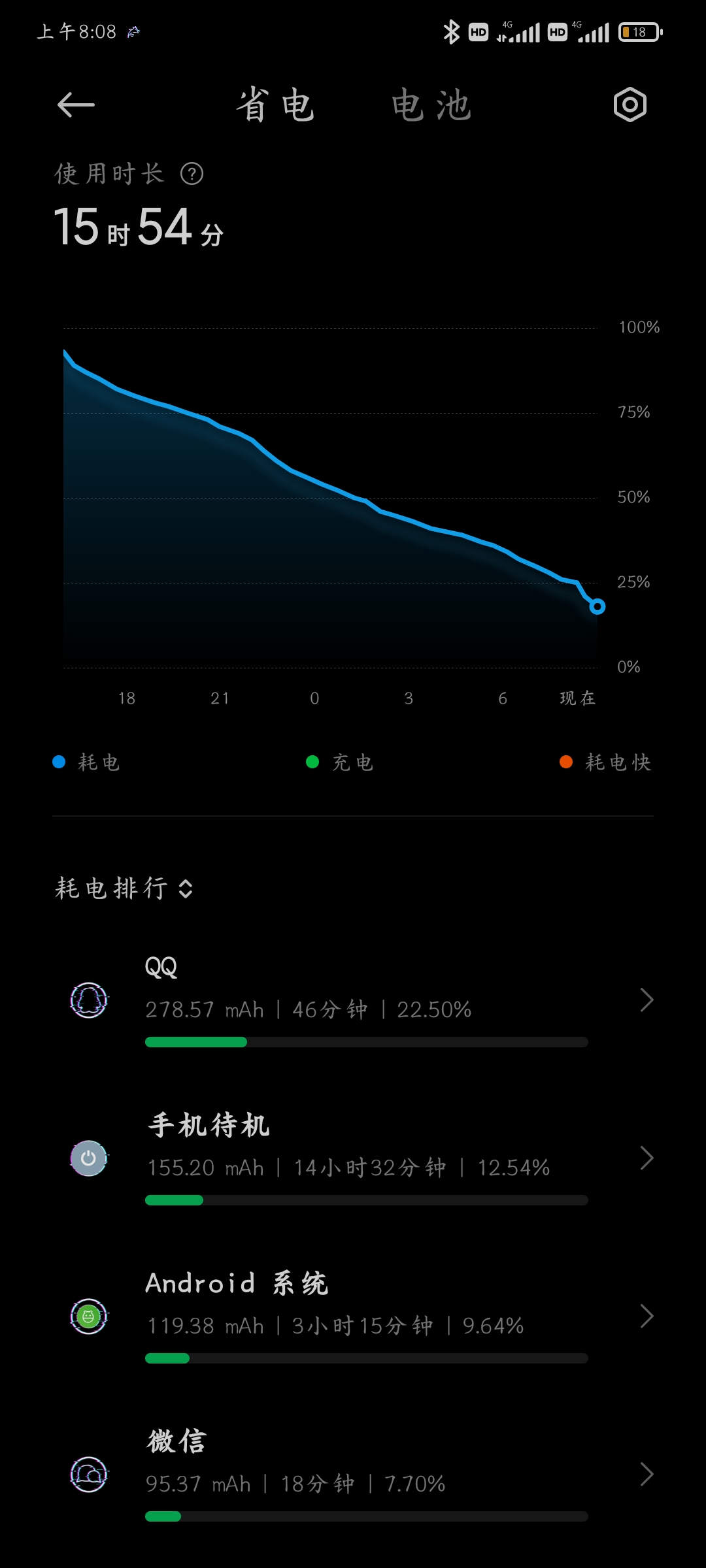Switch to the 省电 tab
Image resolution: width=706 pixels, height=1568 pixels.
coord(275,106)
